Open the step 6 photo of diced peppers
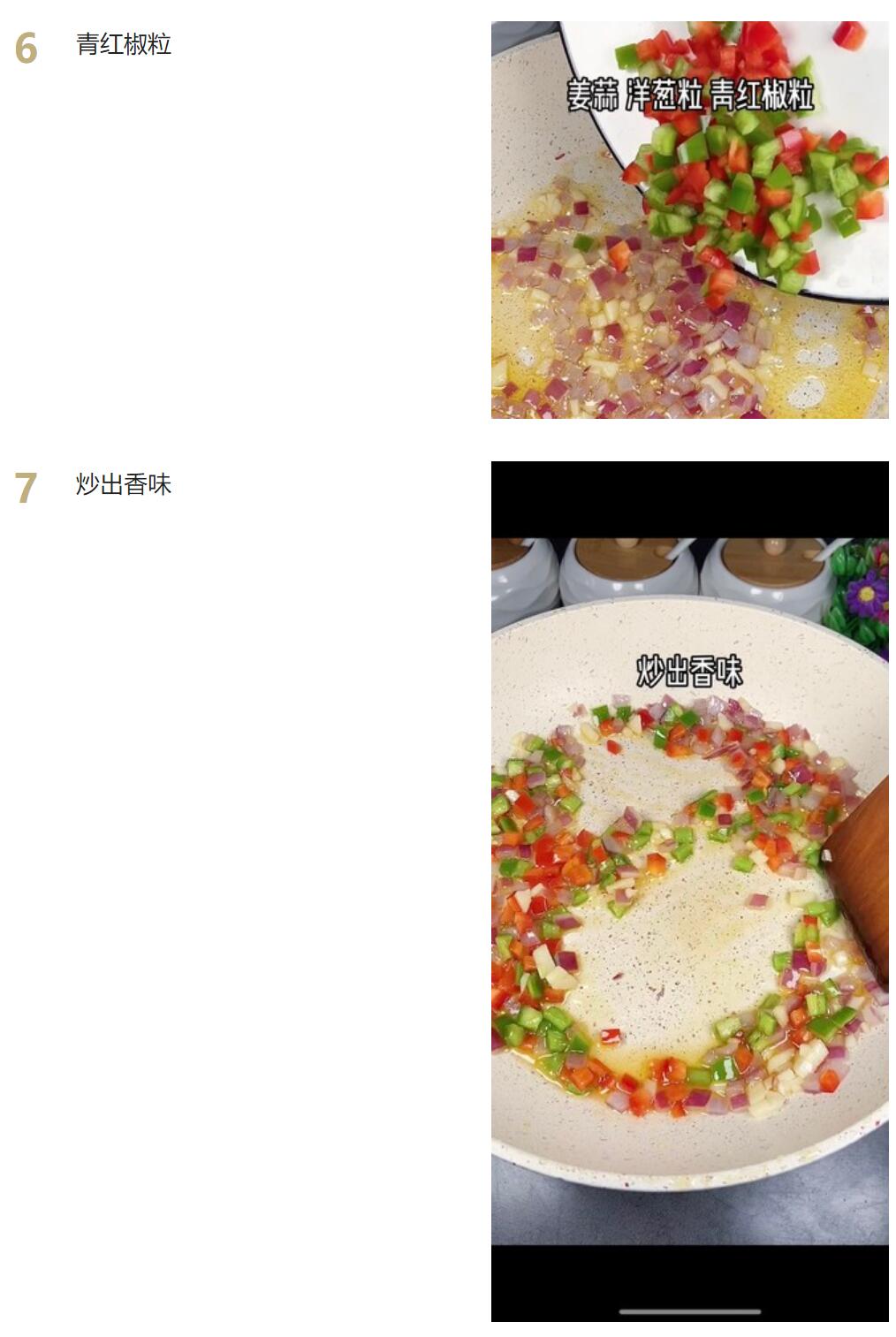Viewport: 896px width, 1337px height. point(689,219)
